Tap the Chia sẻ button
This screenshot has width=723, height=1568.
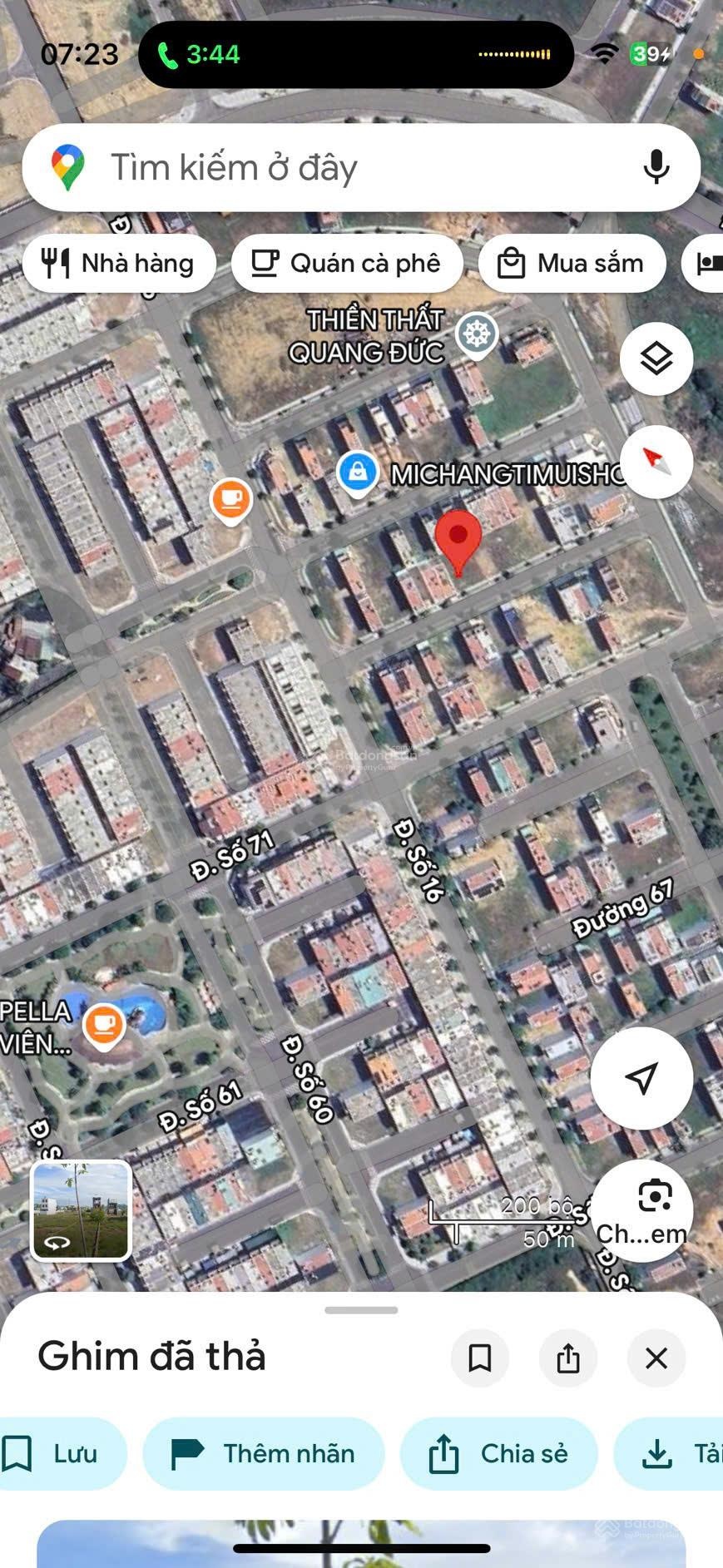tap(498, 1453)
